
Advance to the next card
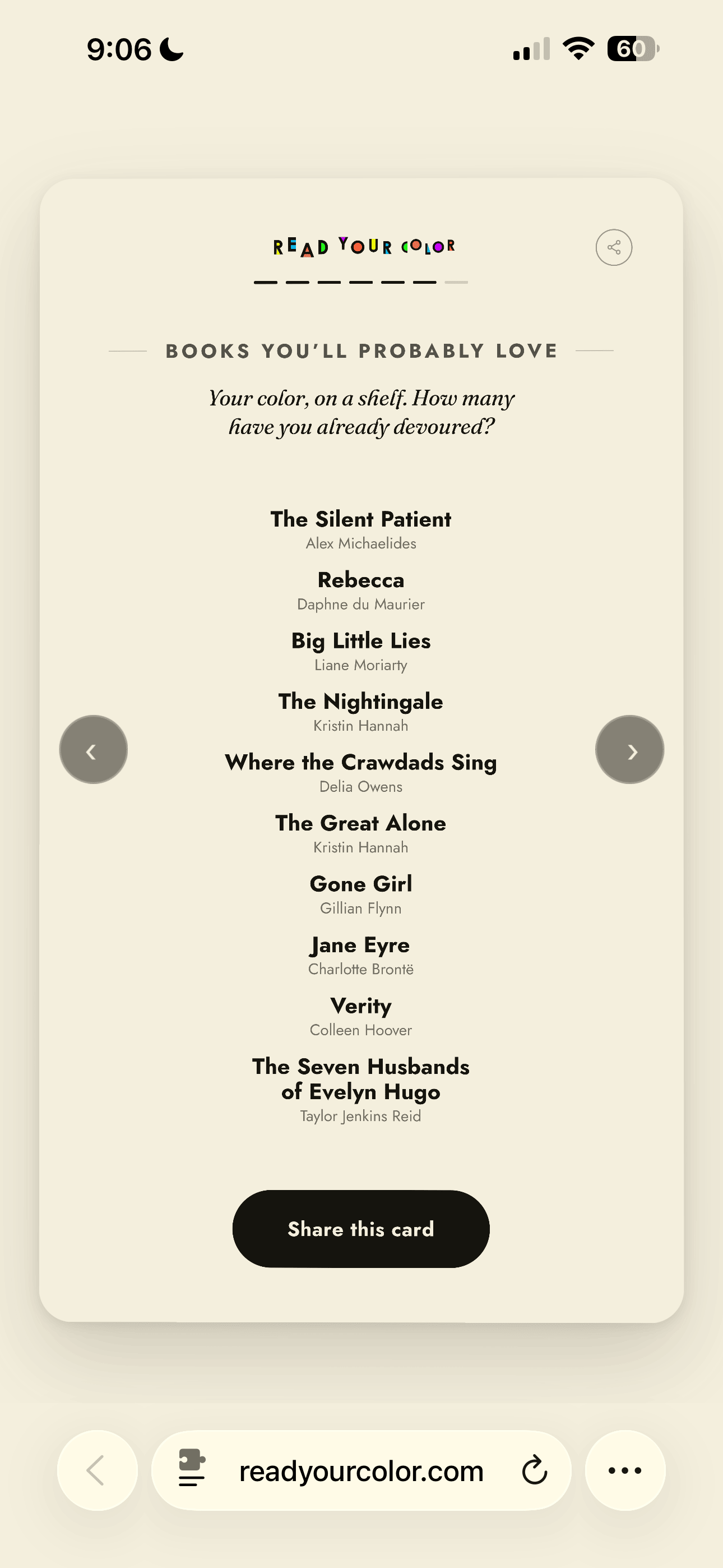click(x=629, y=749)
